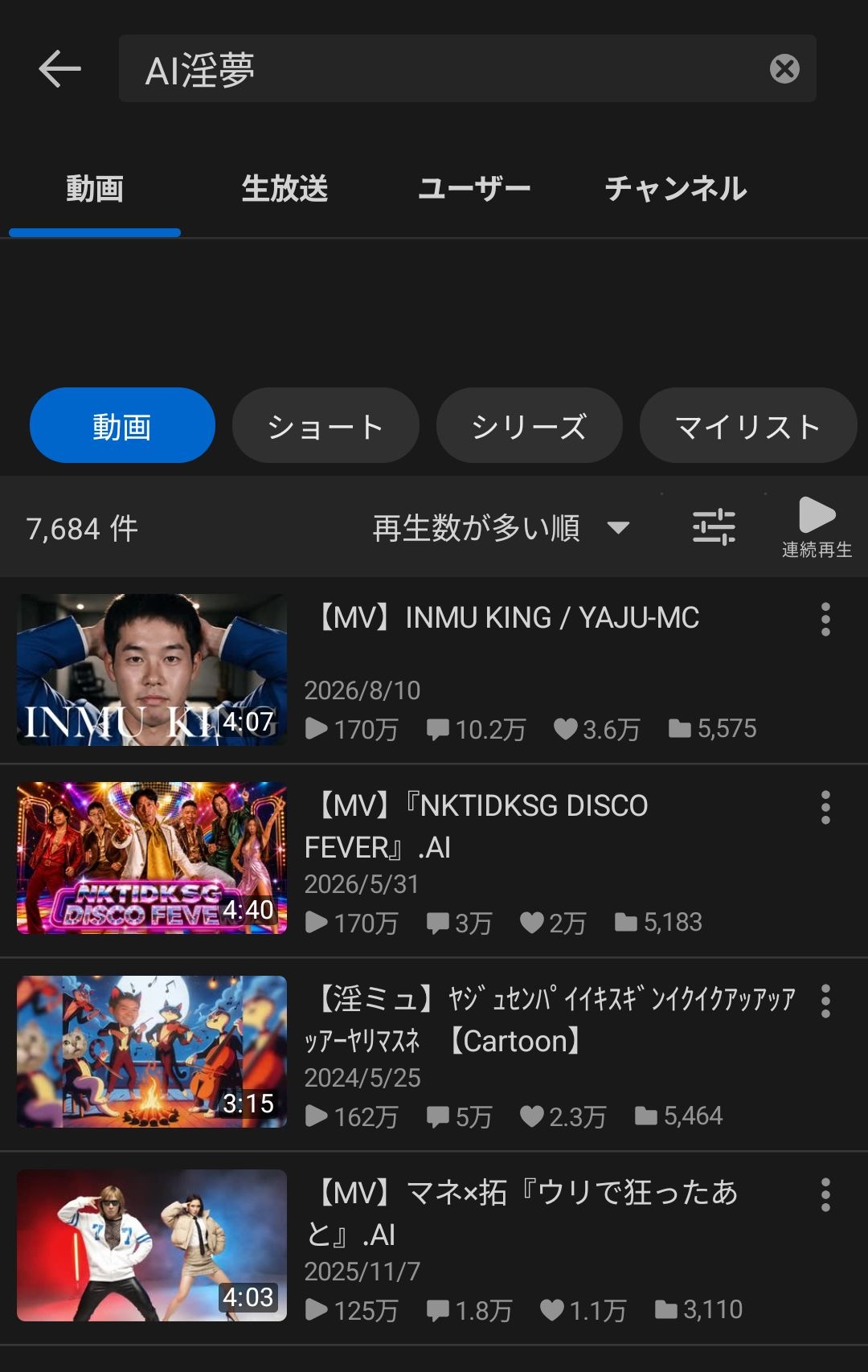Open the filter settings icon
This screenshot has width=868, height=1372.
[714, 527]
